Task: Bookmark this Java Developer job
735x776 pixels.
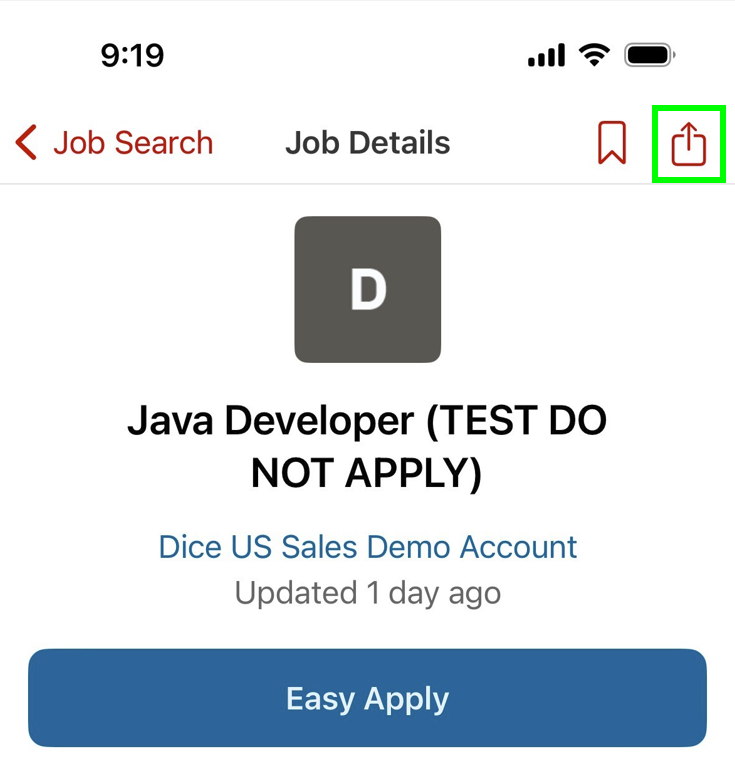Action: pyautogui.click(x=611, y=143)
